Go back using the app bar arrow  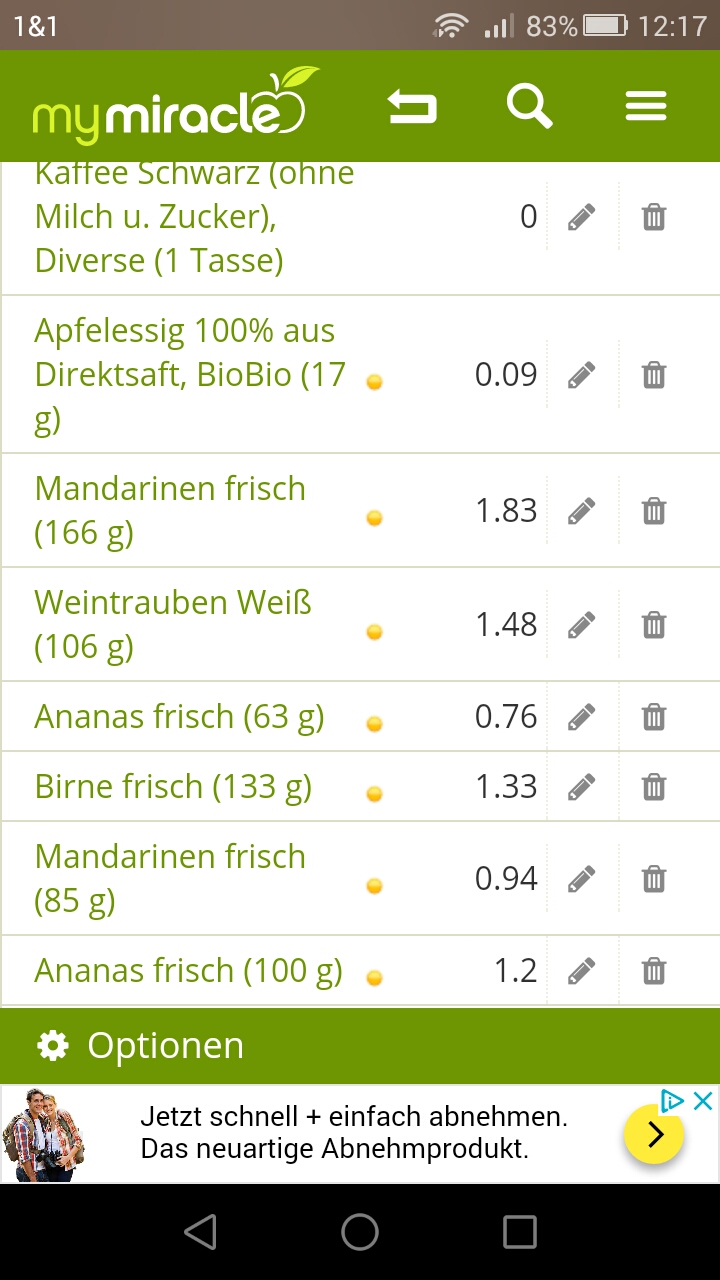(x=412, y=107)
